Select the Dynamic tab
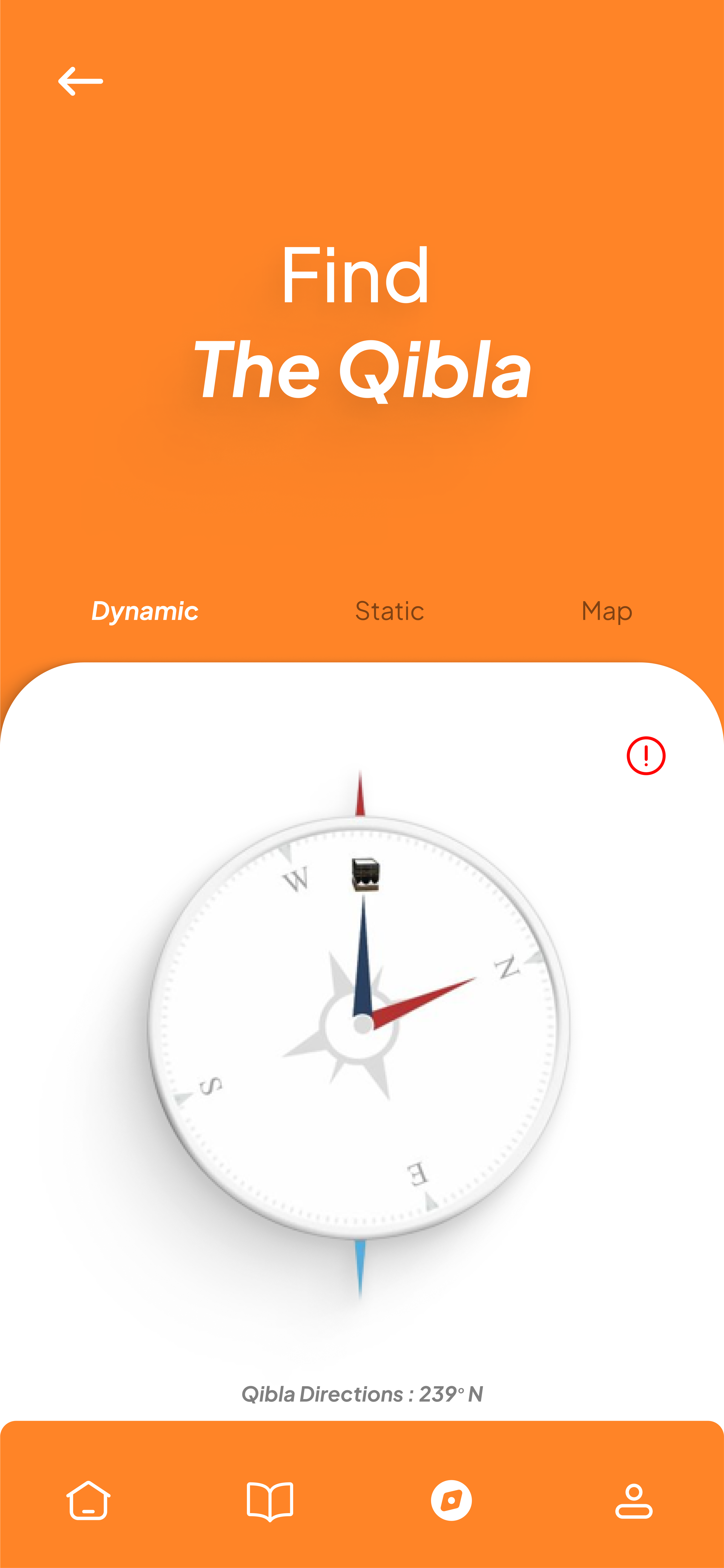Viewport: 724px width, 1568px height. coord(145,611)
